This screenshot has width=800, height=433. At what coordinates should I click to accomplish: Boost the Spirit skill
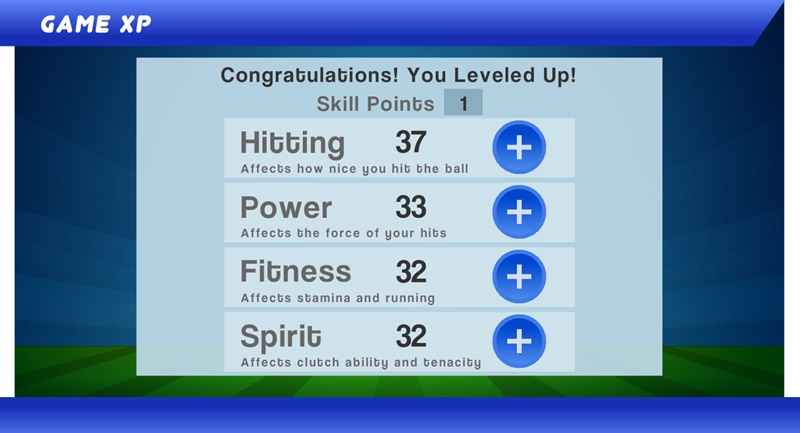[x=519, y=341]
